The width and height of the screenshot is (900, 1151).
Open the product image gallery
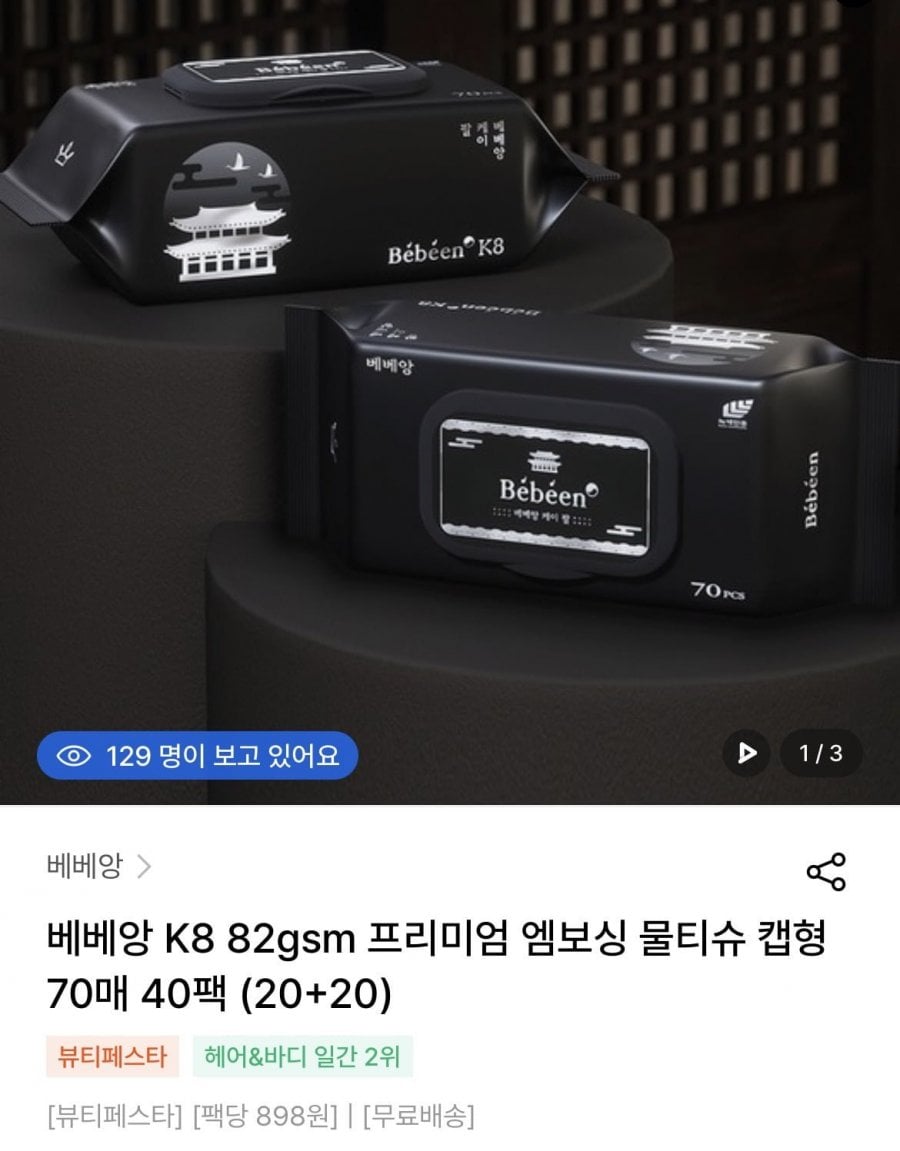[x=450, y=400]
